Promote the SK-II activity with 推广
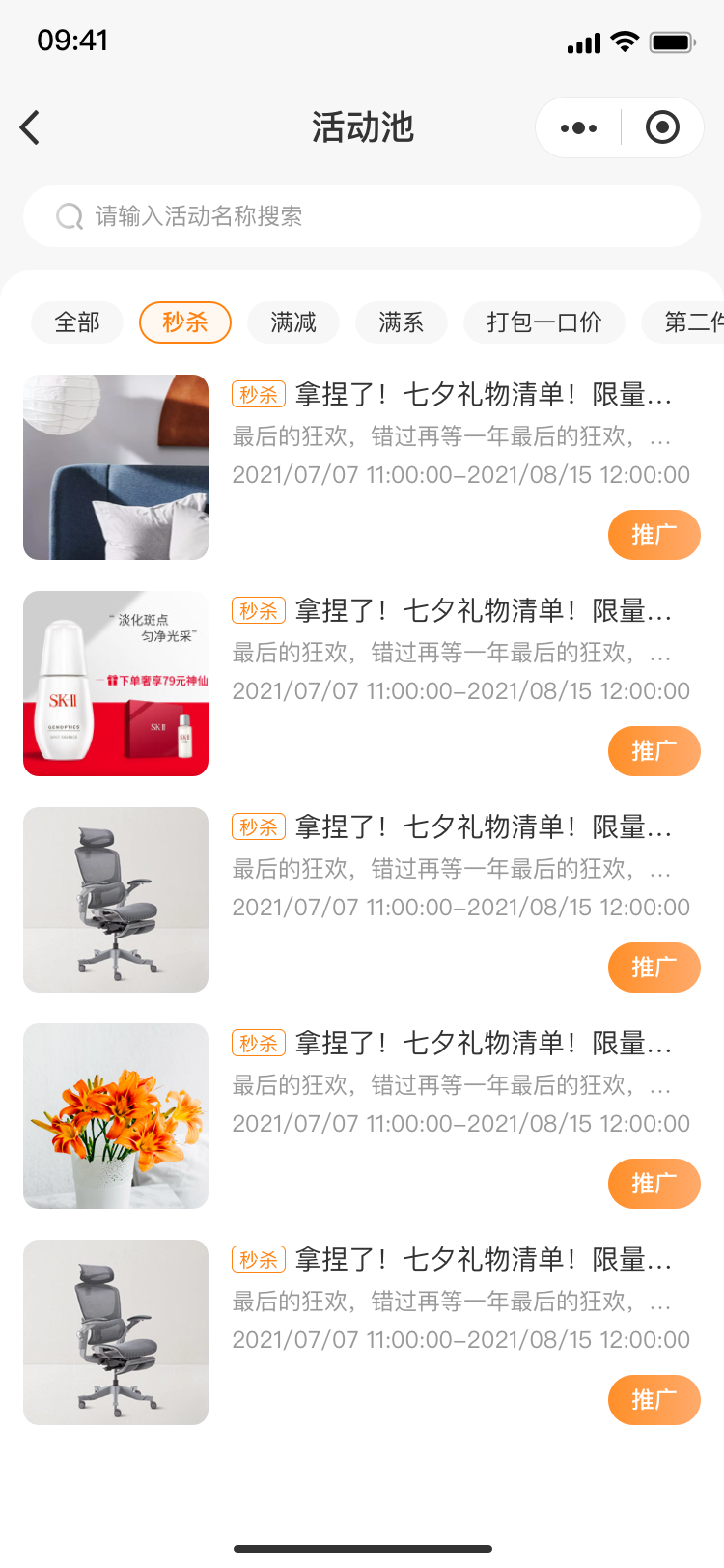This screenshot has height=1568, width=724. [x=654, y=751]
